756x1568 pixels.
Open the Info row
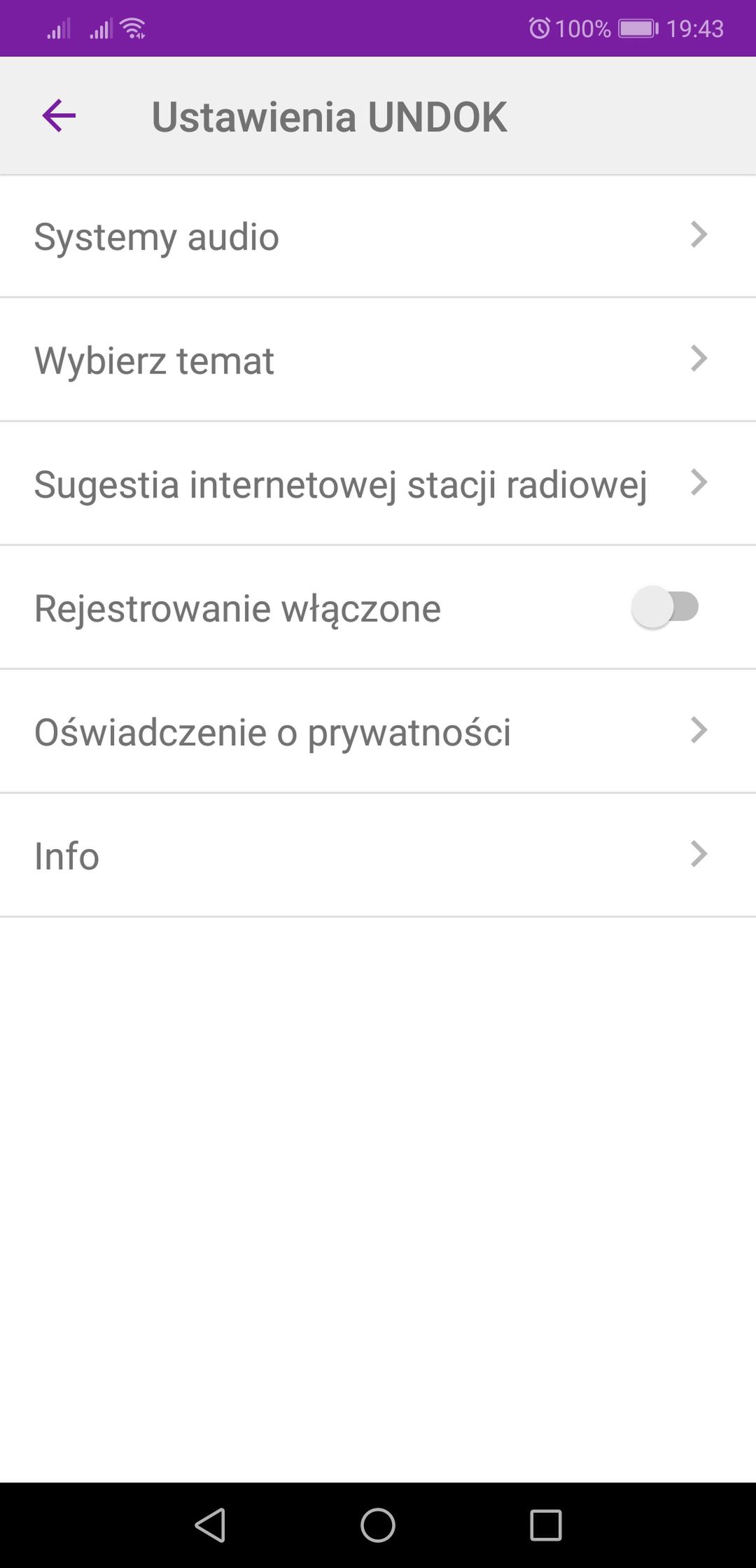(x=378, y=855)
